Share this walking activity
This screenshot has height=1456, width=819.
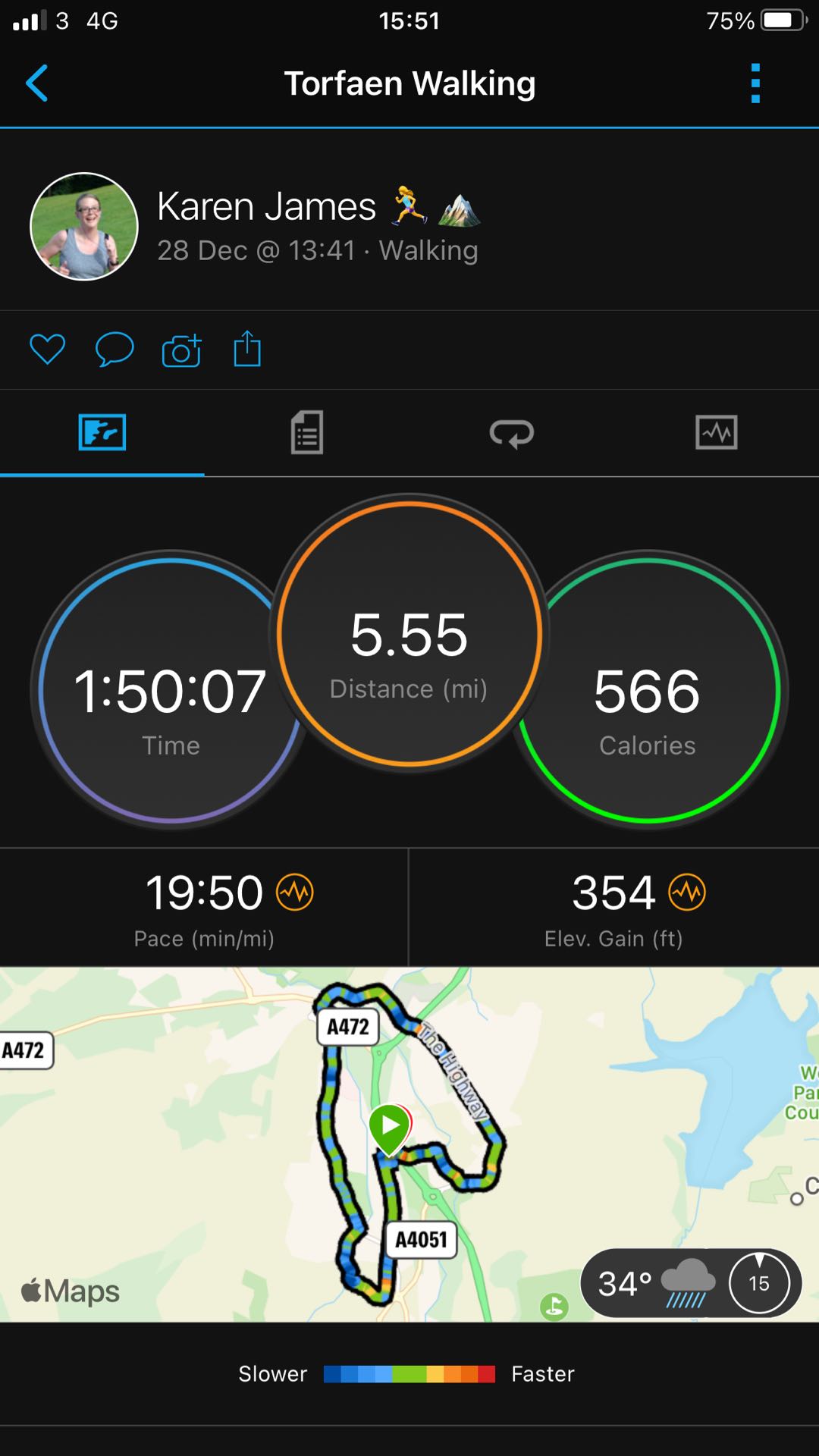(247, 349)
